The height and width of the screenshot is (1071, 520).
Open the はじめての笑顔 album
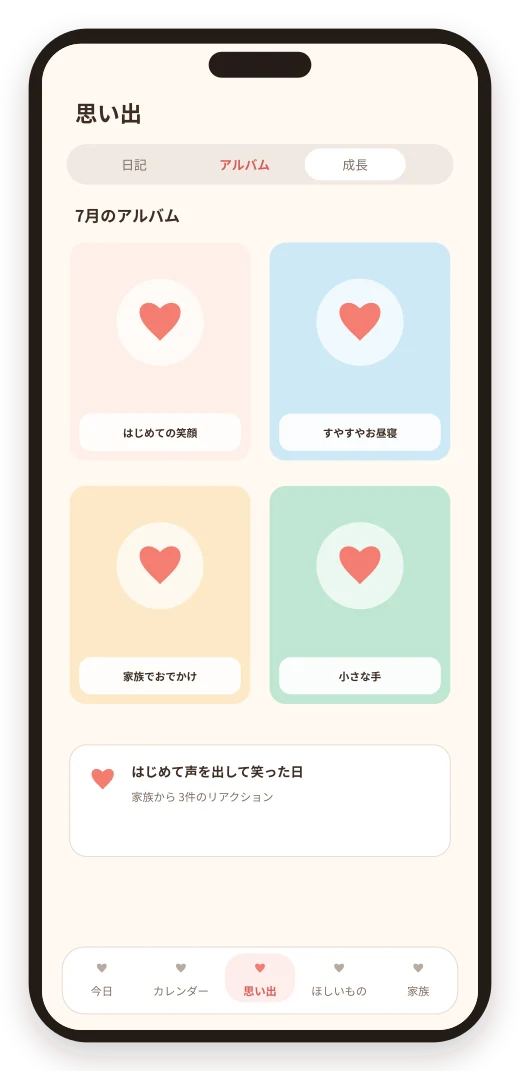point(160,351)
